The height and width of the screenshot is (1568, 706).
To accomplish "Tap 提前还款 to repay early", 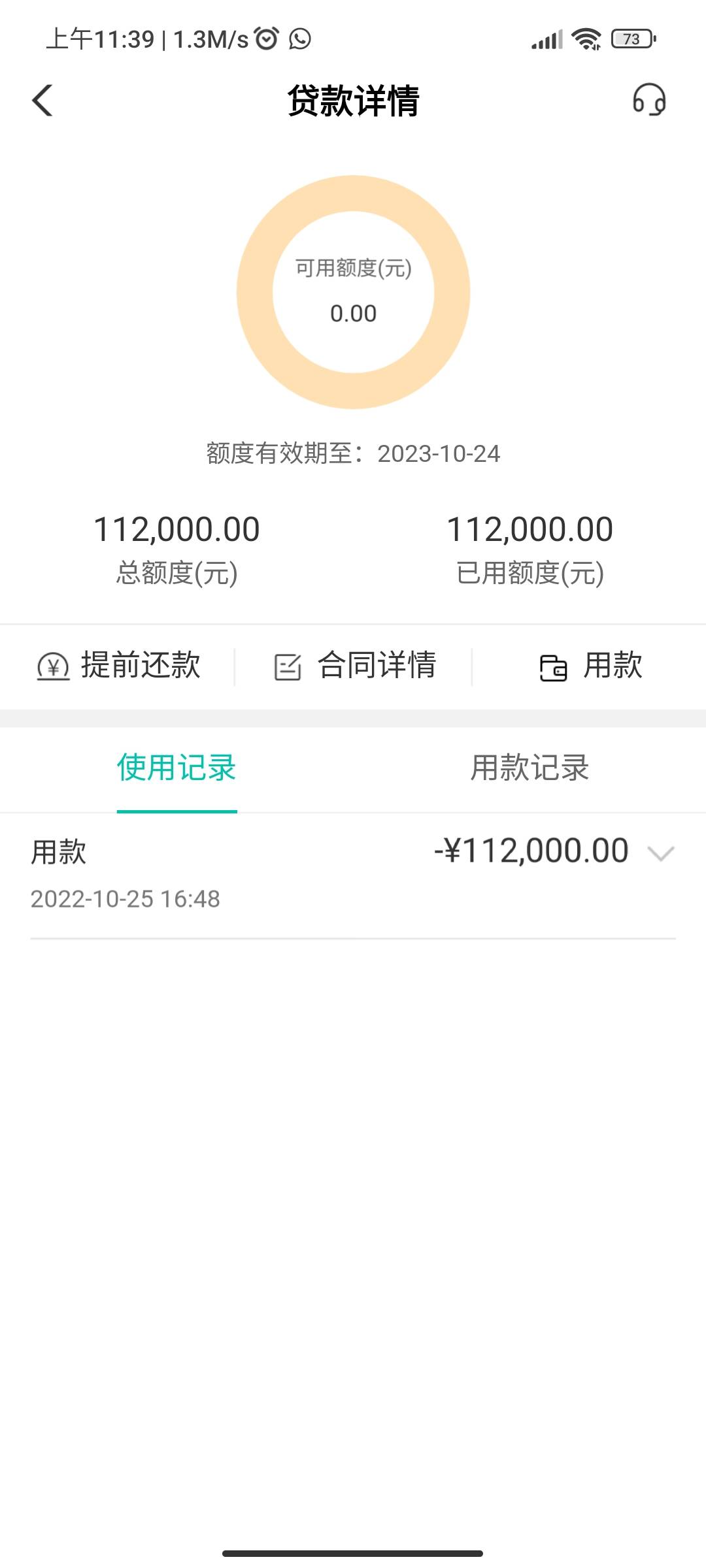I will point(118,666).
